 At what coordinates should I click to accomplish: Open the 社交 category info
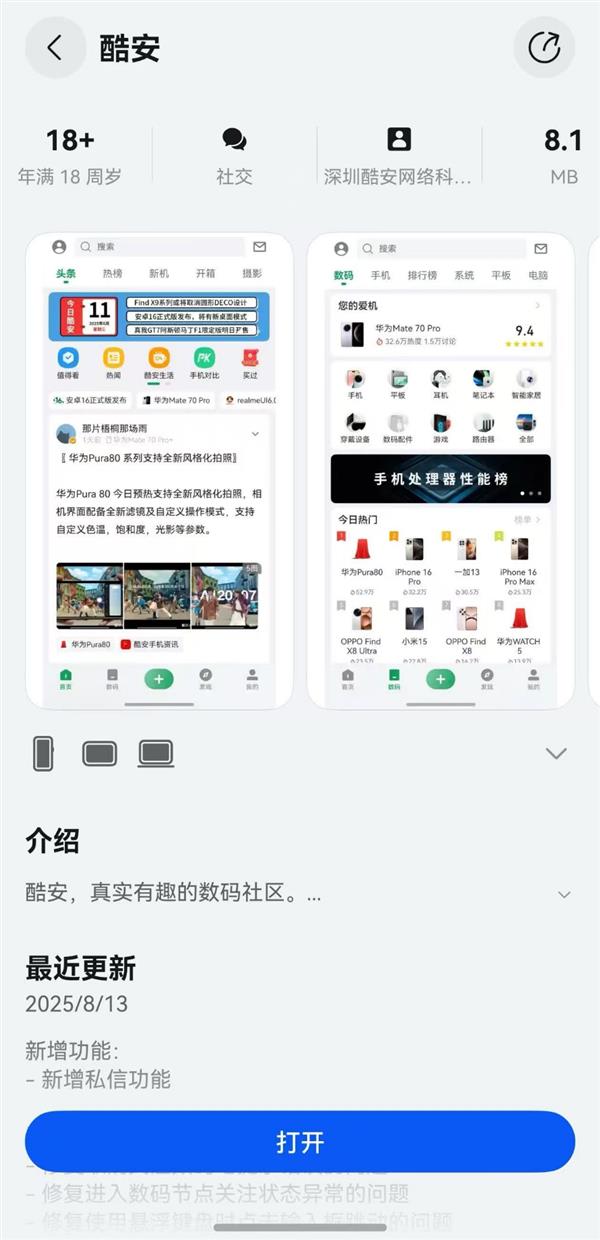click(x=234, y=156)
